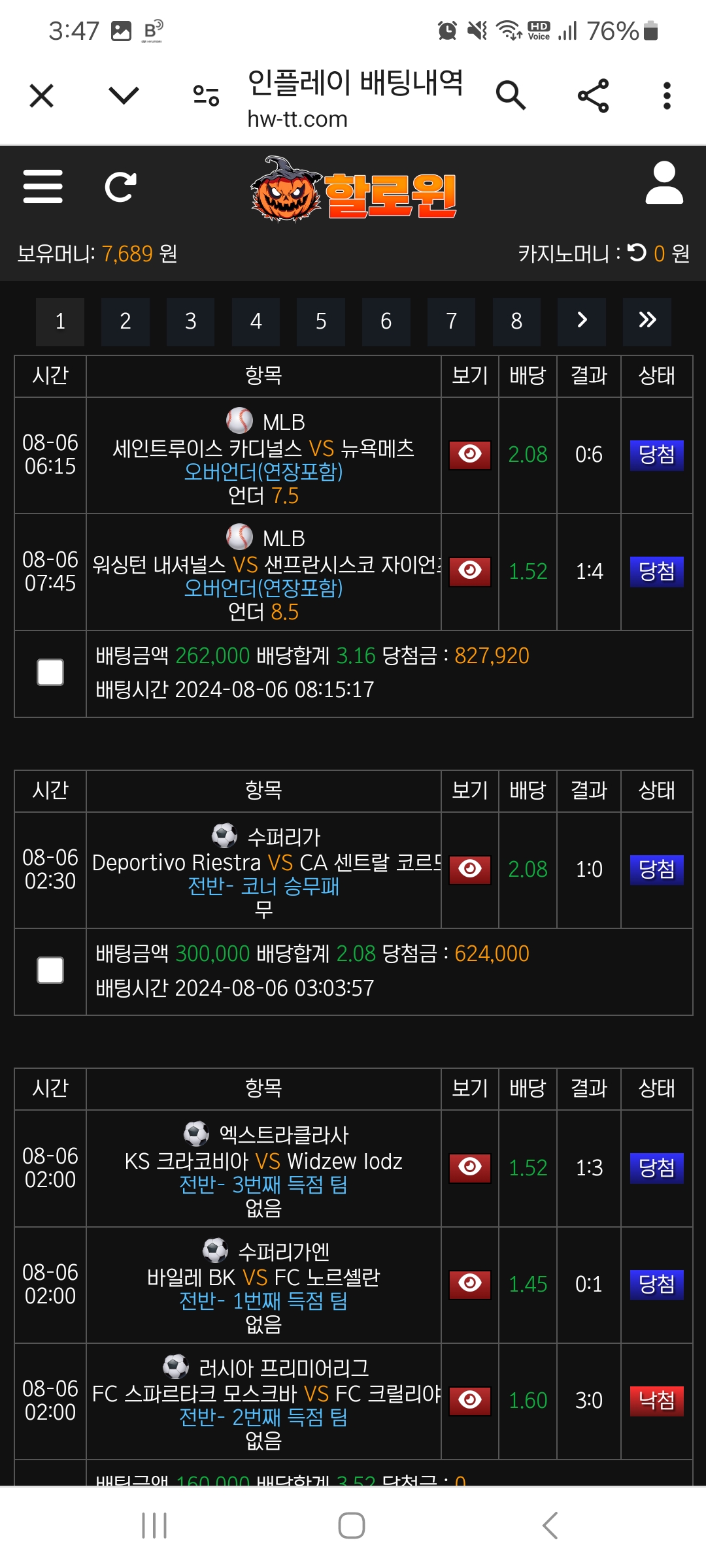This screenshot has width=706, height=1568.
Task: Jump to the last page double arrow
Action: [647, 321]
